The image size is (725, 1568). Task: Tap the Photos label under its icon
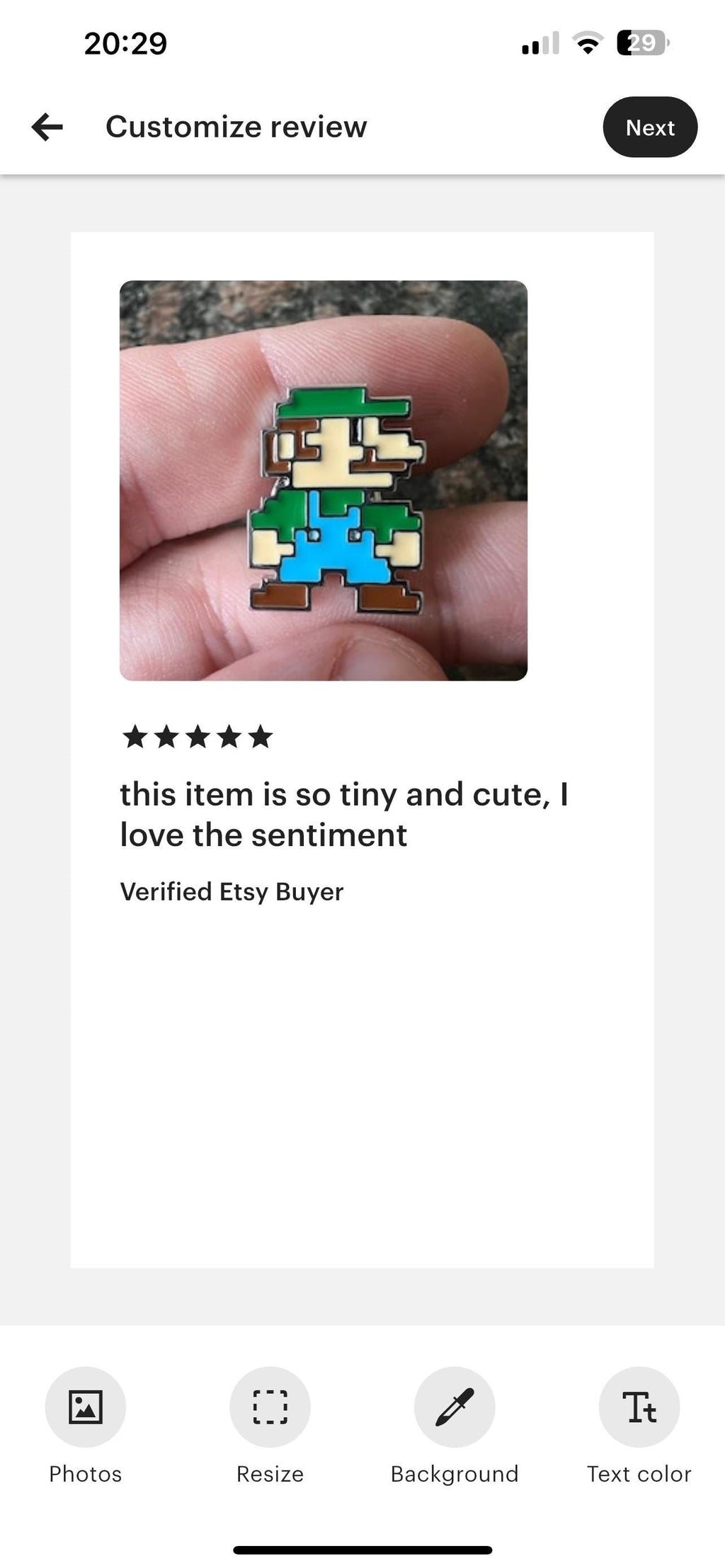click(85, 1475)
